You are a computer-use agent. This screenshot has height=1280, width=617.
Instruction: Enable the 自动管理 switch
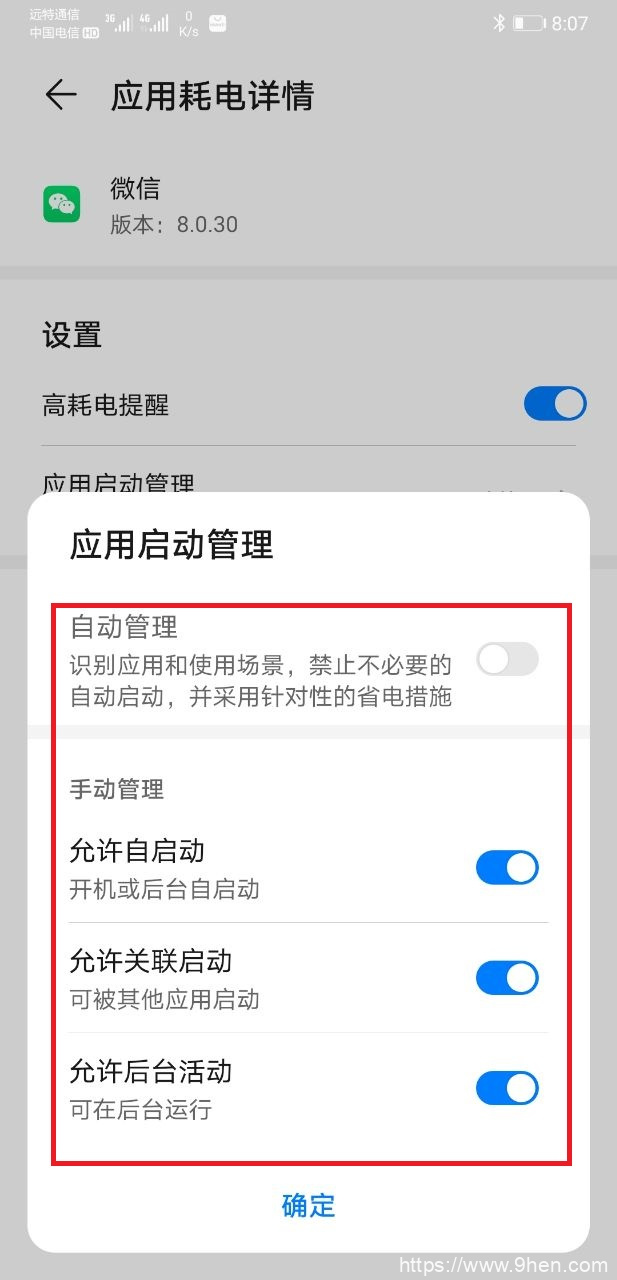[507, 660]
